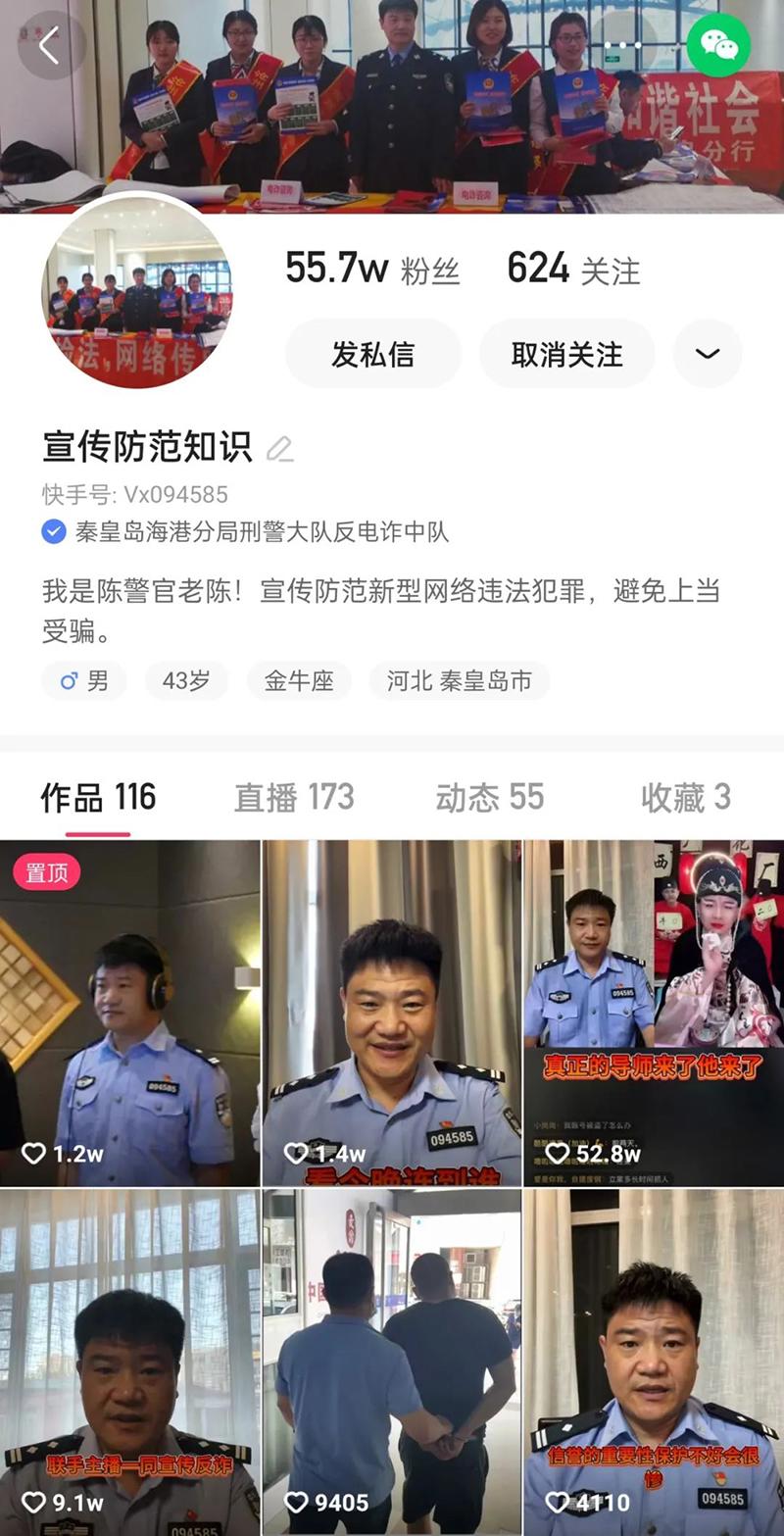Viewport: 784px width, 1536px height.
Task: View the 55.7w 粉丝 followers list
Action: click(372, 268)
